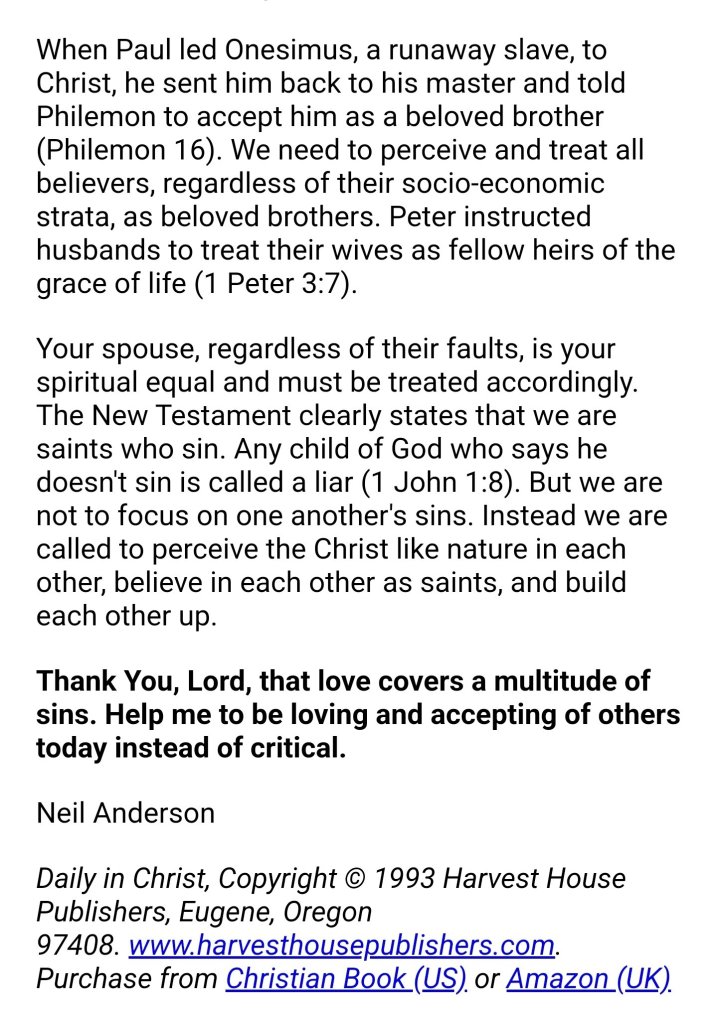Open the Amazon (UK) purchase link
This screenshot has width=718, height=1023.
pyautogui.click(x=588, y=978)
